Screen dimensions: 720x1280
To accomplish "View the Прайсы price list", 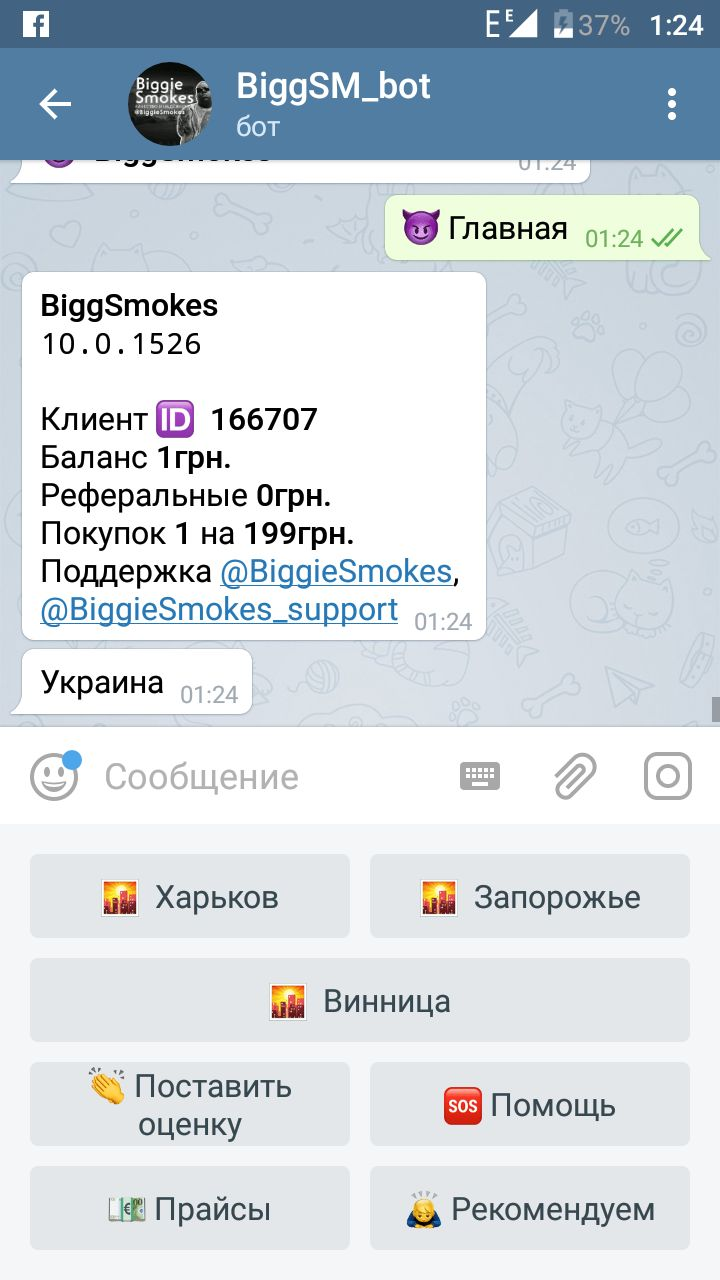I will (190, 1208).
